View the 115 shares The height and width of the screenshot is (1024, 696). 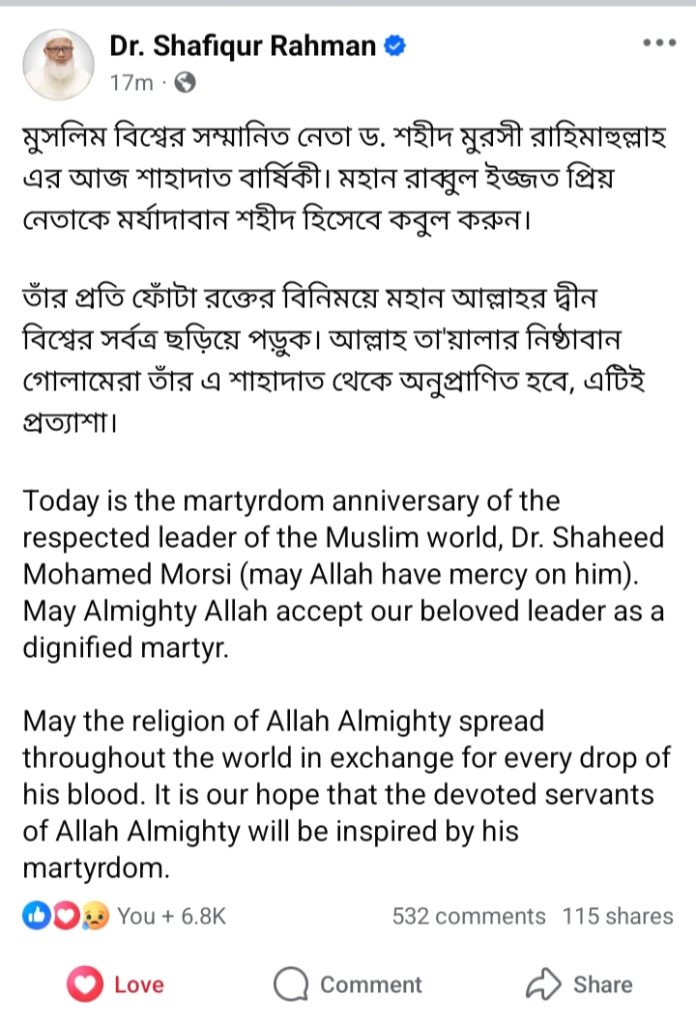(618, 915)
